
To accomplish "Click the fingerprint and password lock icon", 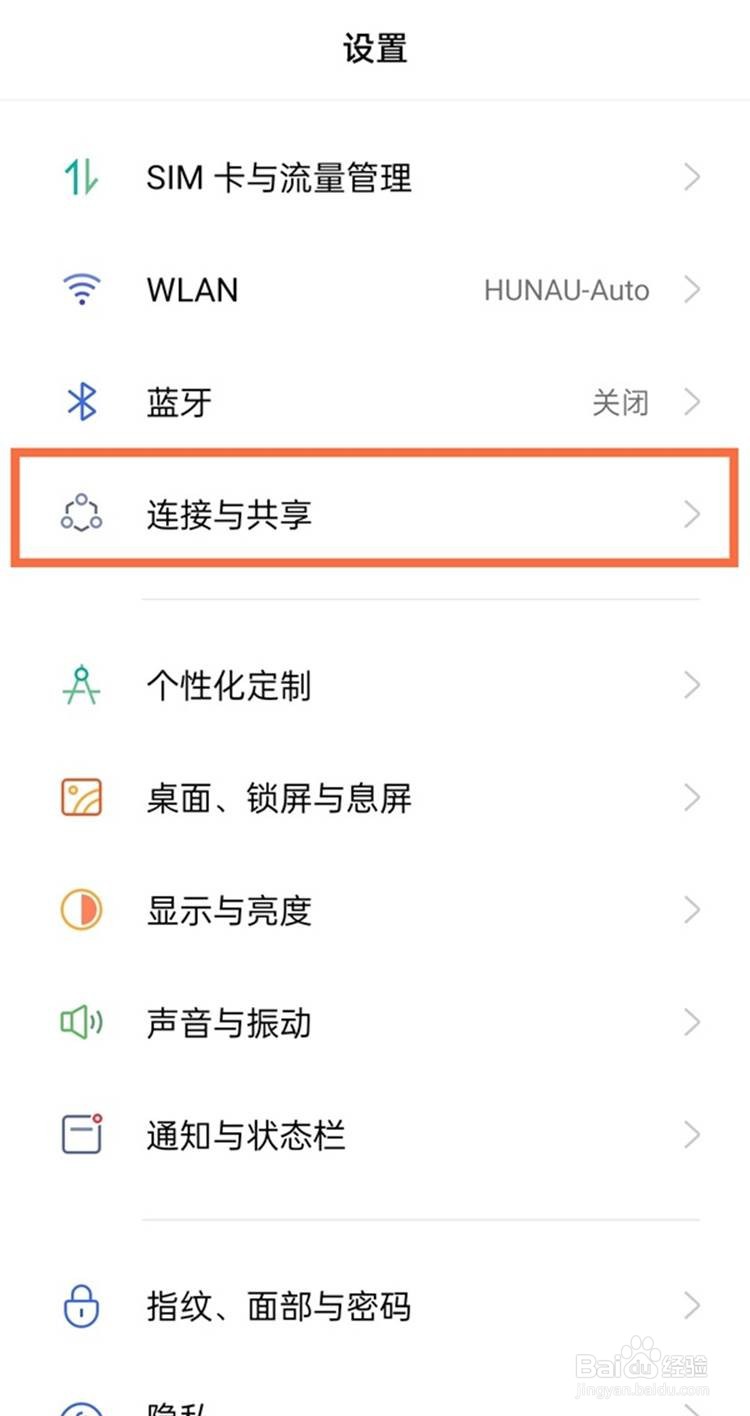I will [81, 1305].
